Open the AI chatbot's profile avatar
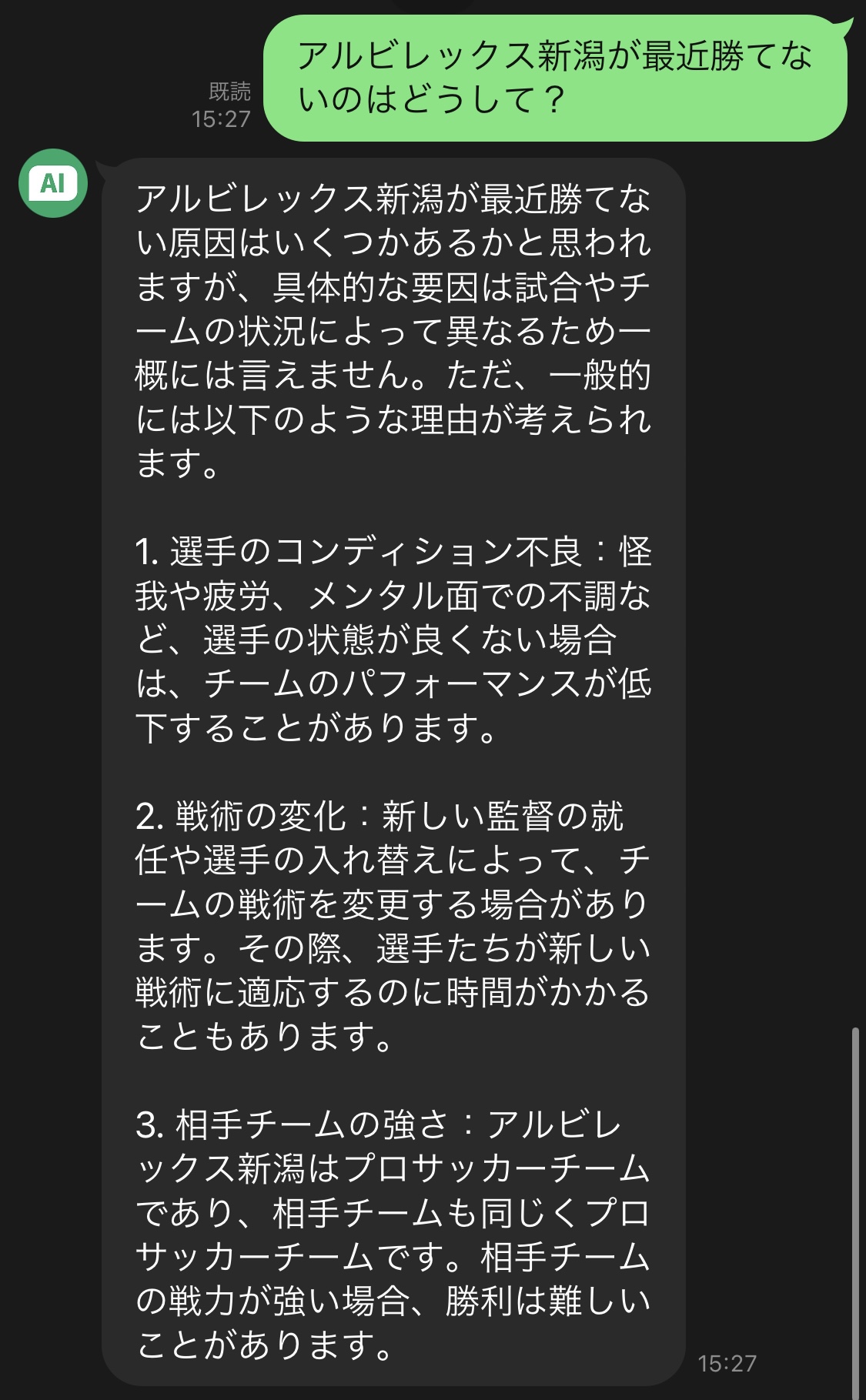This screenshot has height=1400, width=866. (53, 183)
